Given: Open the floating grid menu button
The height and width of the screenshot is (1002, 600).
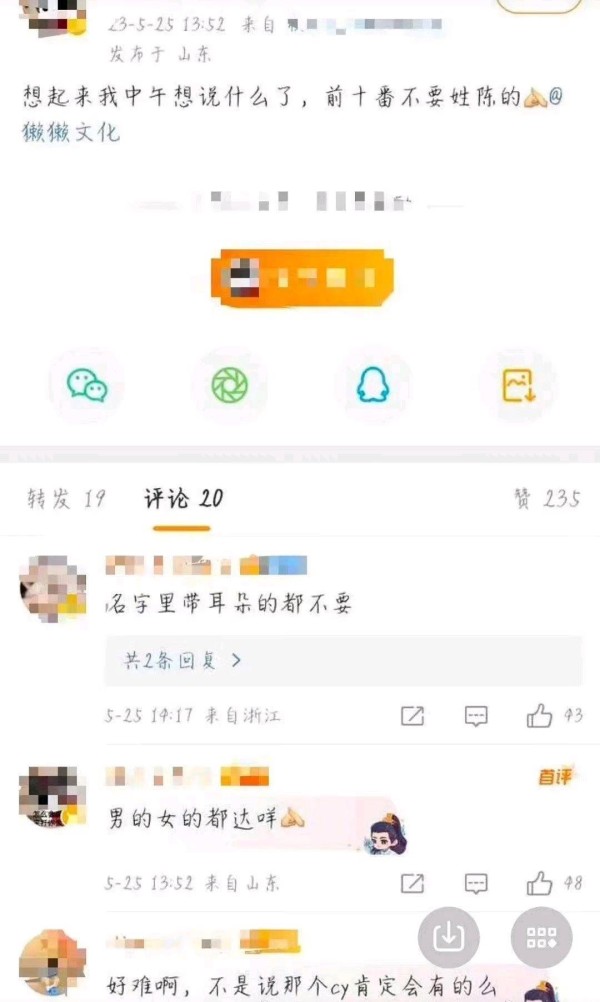Looking at the screenshot, I should 541,938.
